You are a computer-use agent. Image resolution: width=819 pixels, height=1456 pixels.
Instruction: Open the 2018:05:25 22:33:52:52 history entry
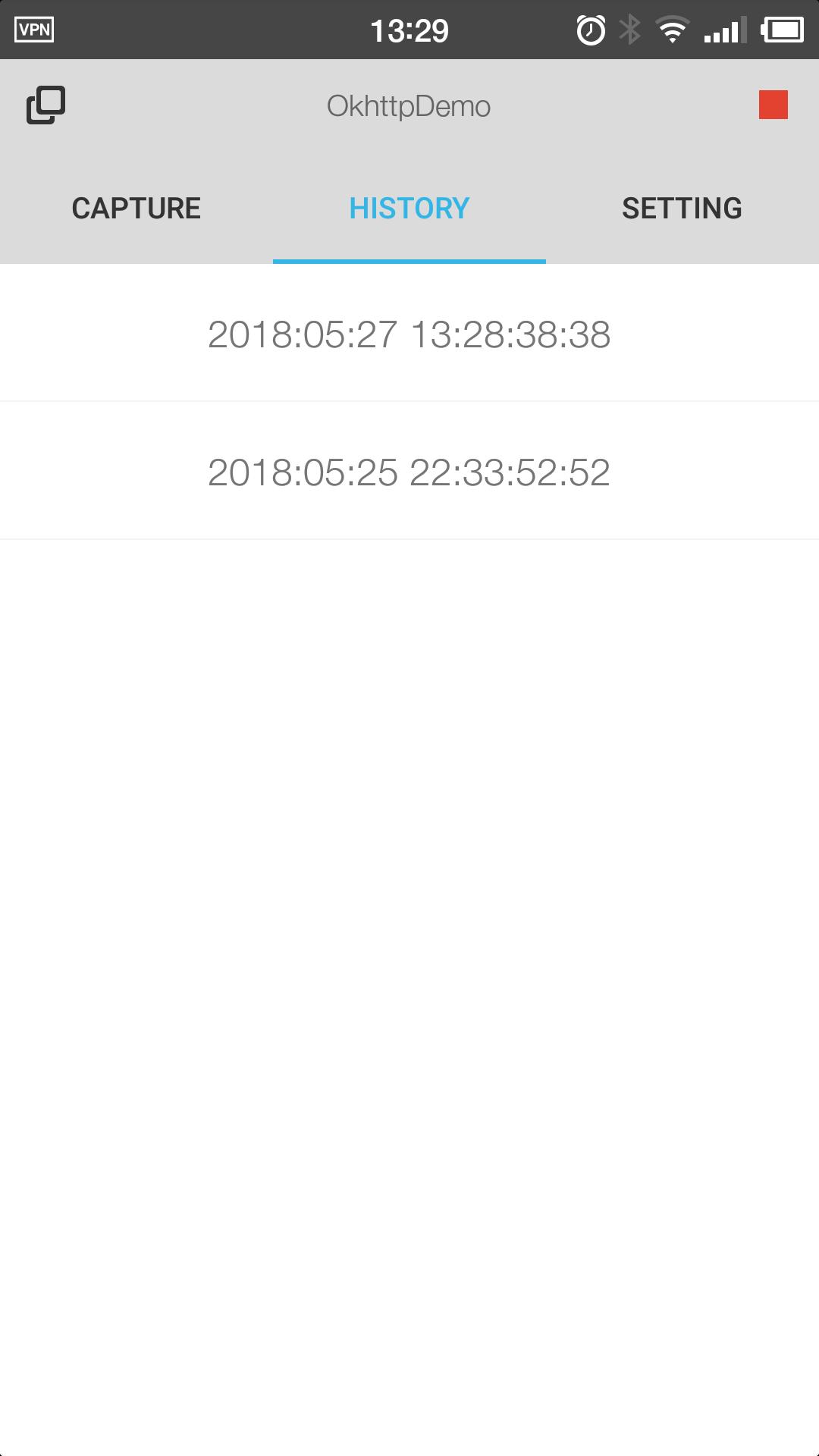coord(409,472)
